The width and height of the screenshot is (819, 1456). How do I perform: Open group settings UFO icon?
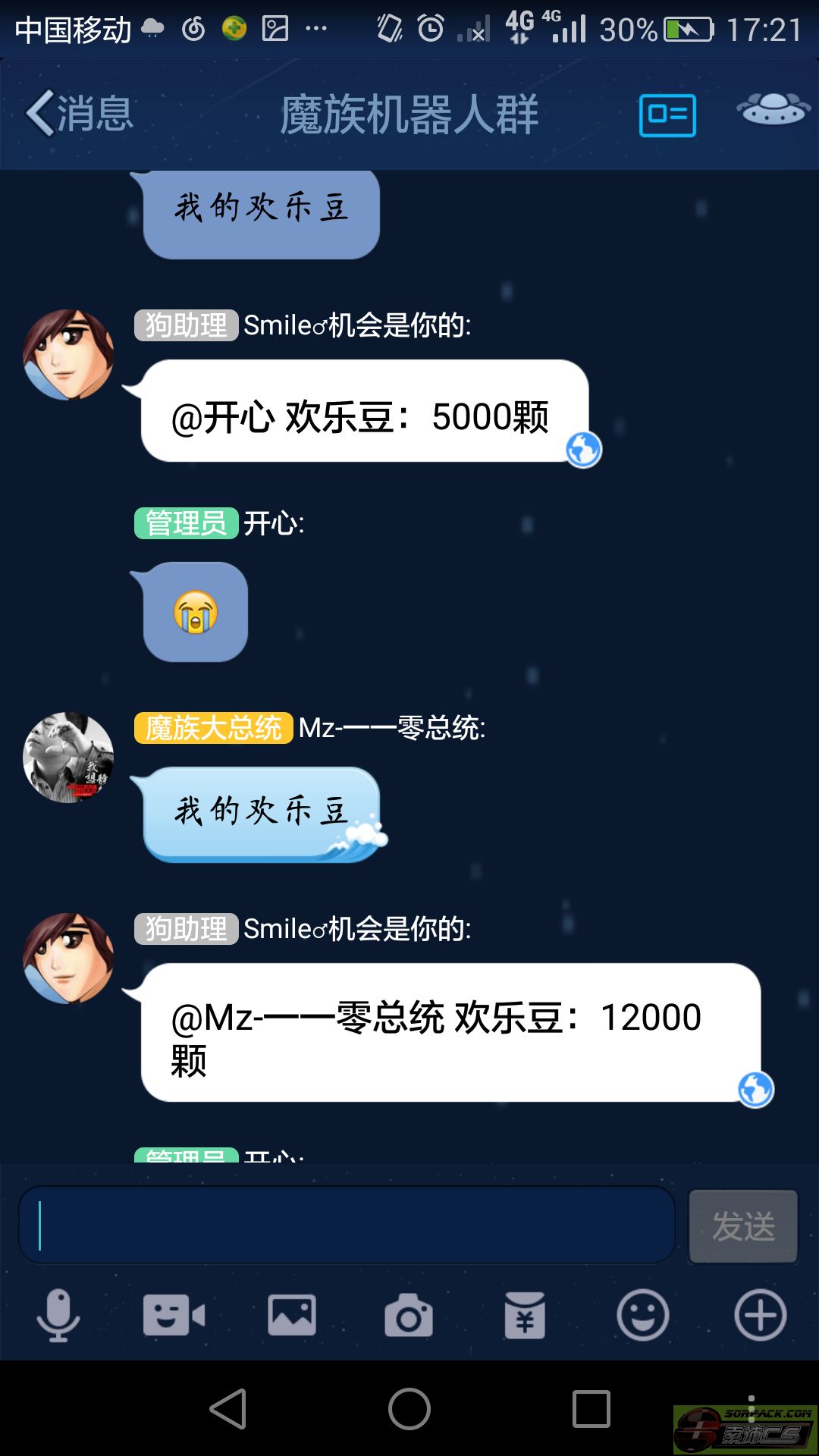tap(773, 108)
